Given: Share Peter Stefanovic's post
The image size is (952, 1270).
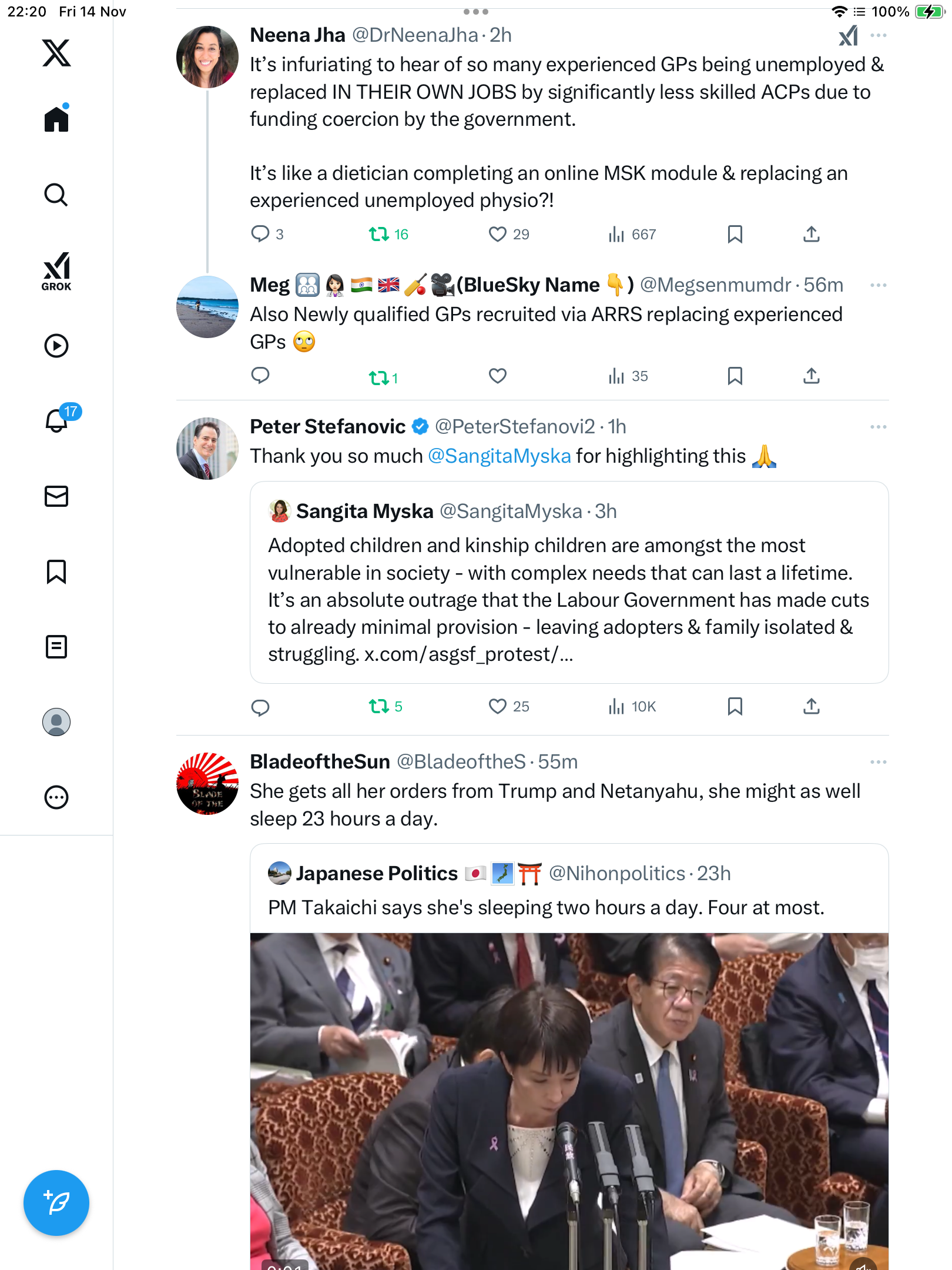Looking at the screenshot, I should tap(811, 706).
